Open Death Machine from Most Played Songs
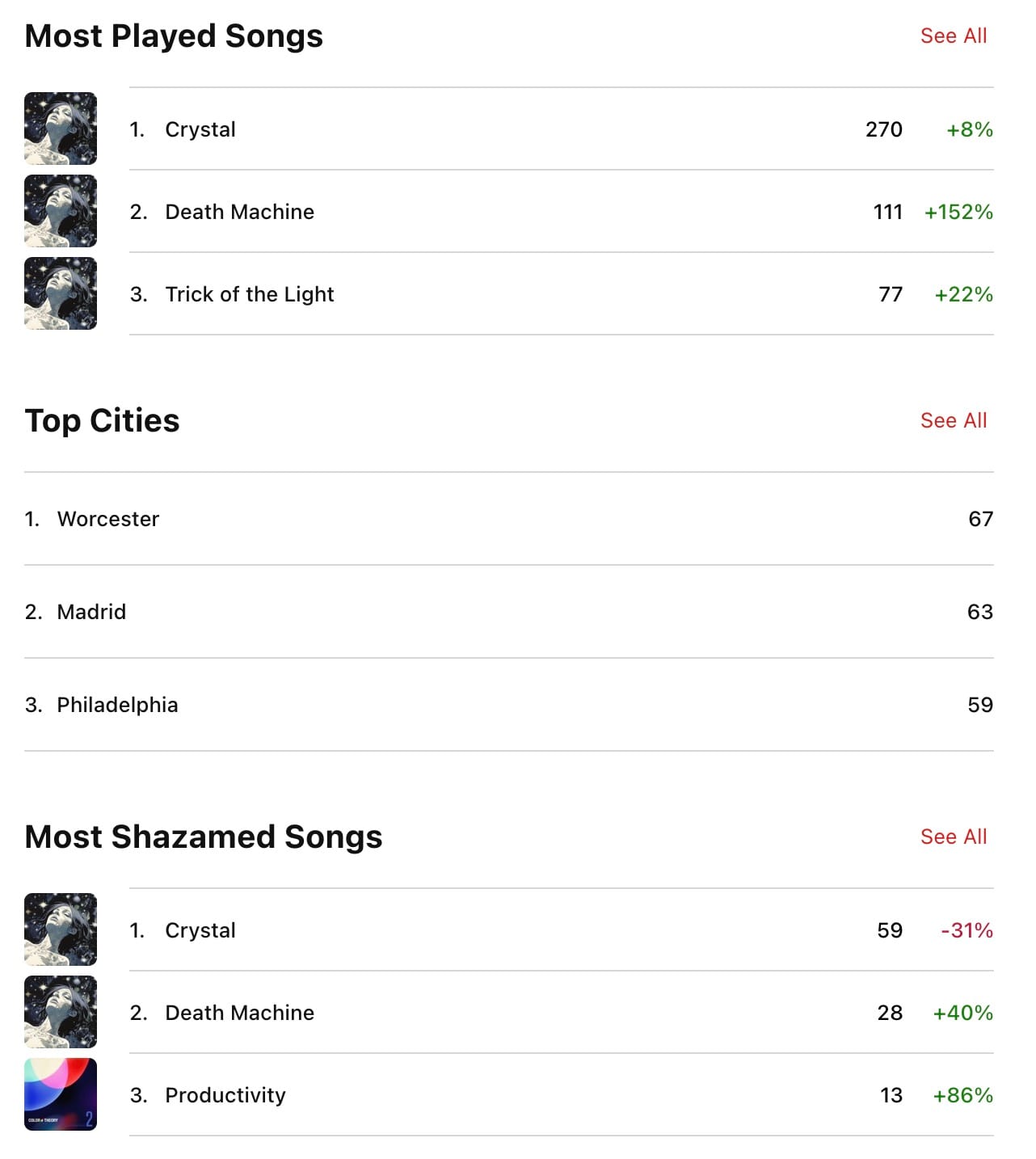 [239, 211]
